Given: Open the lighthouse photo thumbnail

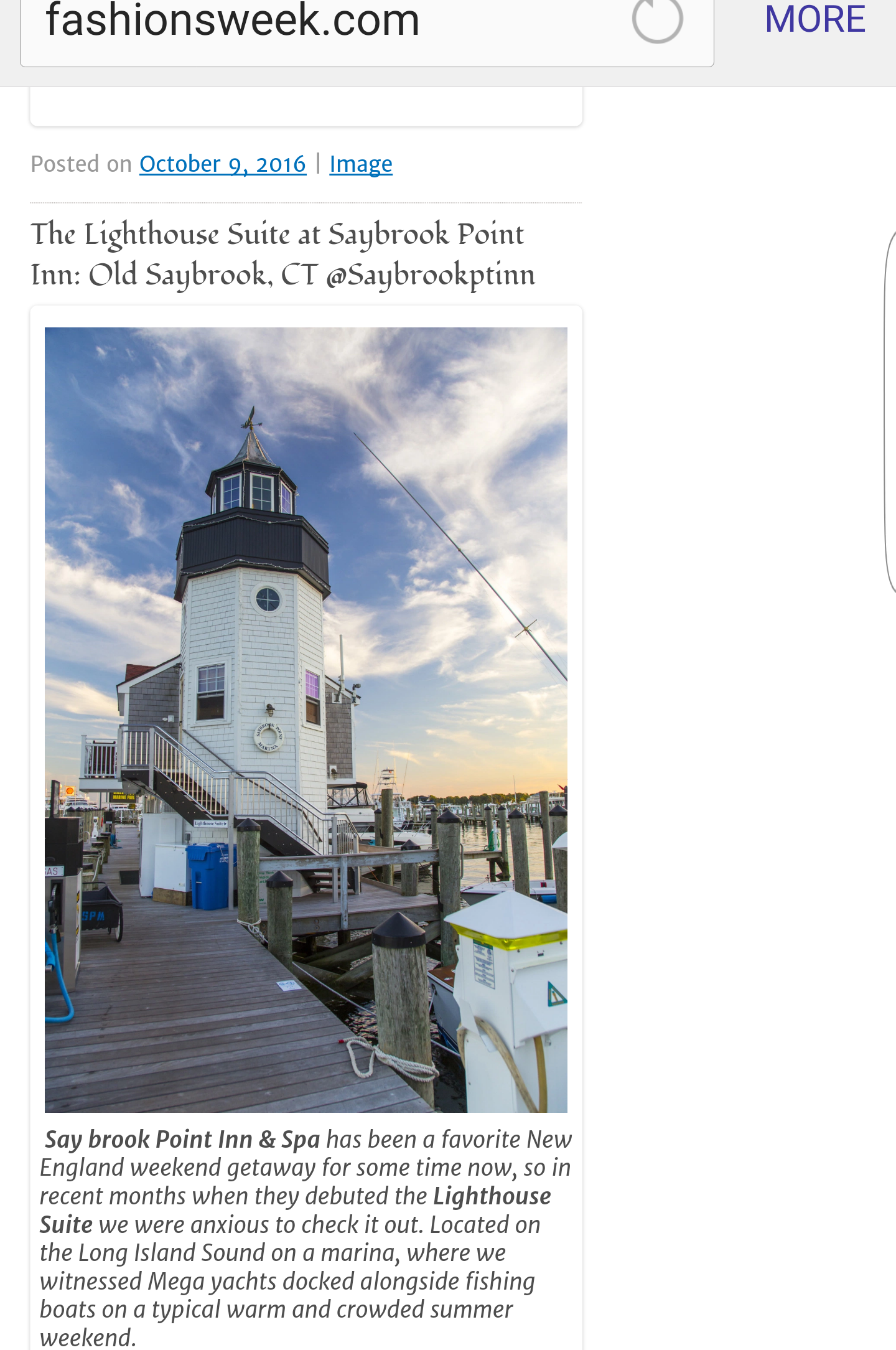Looking at the screenshot, I should coord(306,720).
